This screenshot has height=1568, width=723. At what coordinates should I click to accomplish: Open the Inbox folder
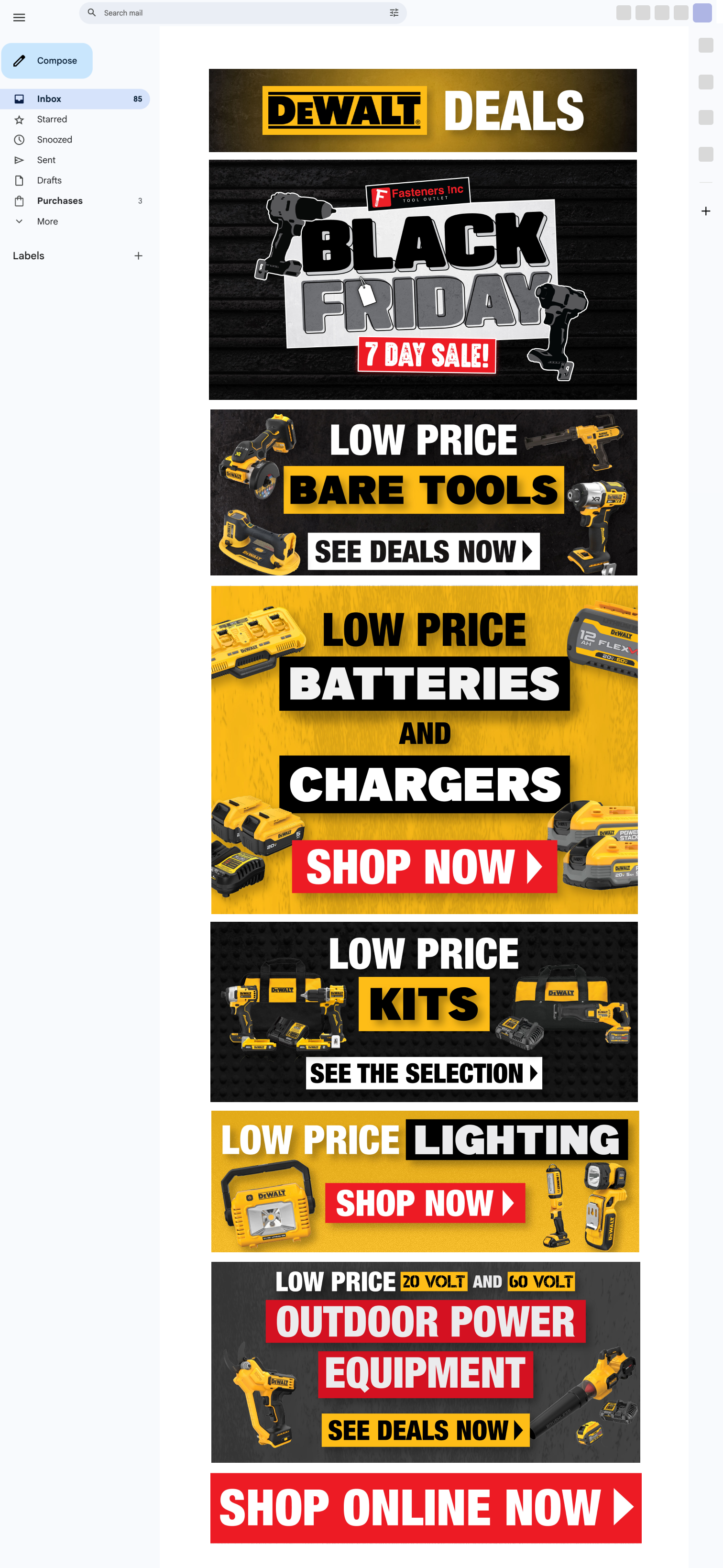click(75, 99)
